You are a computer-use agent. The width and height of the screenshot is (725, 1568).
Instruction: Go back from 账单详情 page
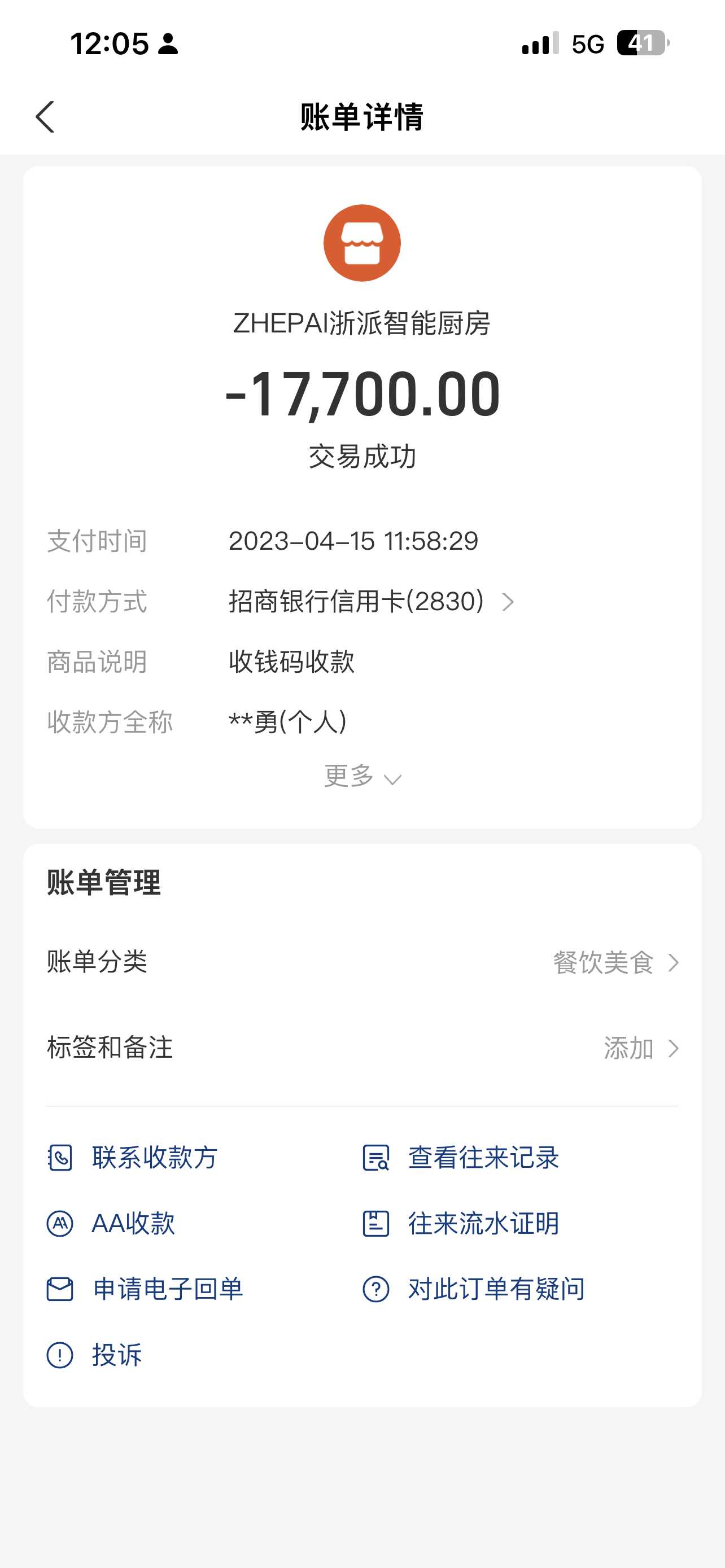pos(46,117)
